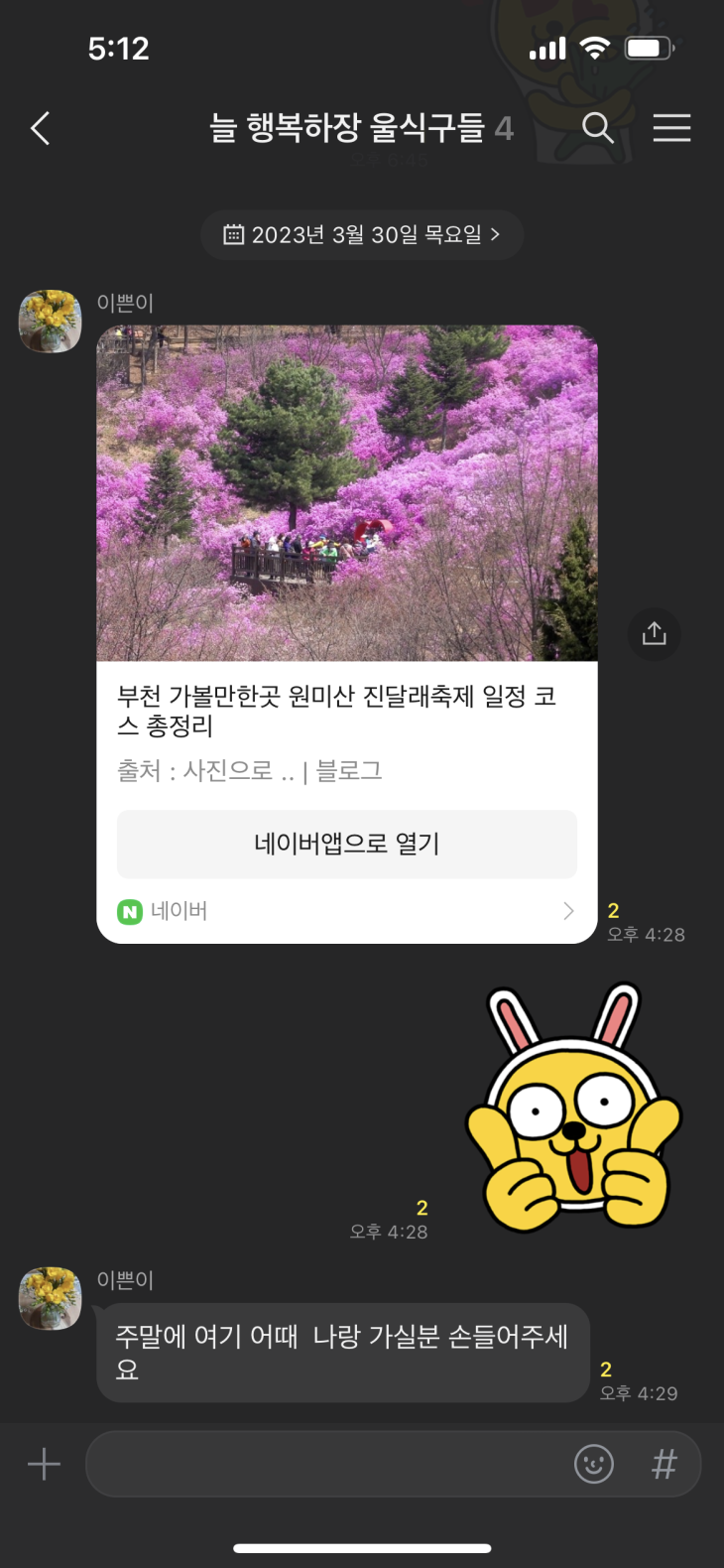Open the 2023년 3월 30일 date picker

pyautogui.click(x=362, y=235)
